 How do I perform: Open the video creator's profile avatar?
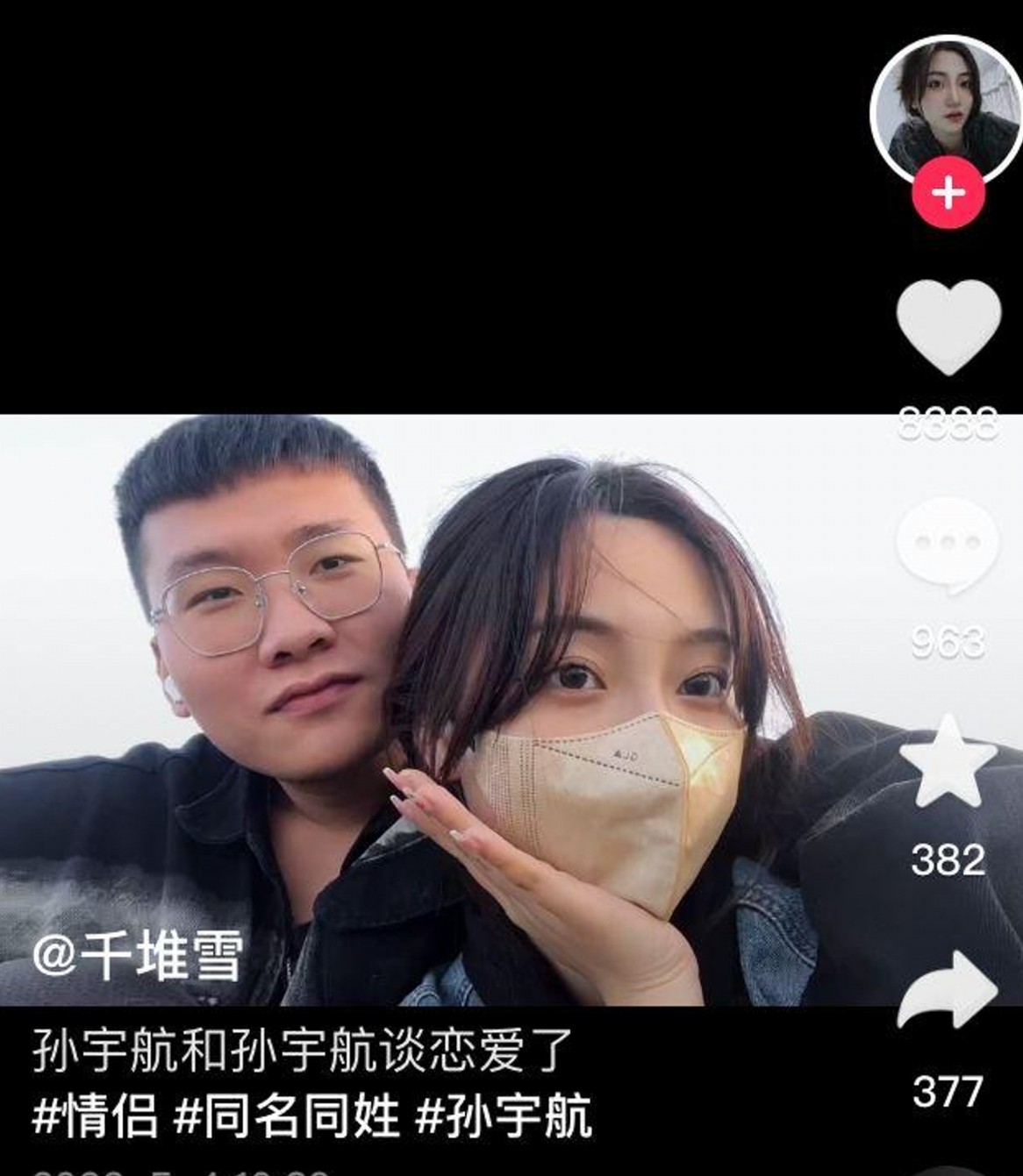point(947,107)
